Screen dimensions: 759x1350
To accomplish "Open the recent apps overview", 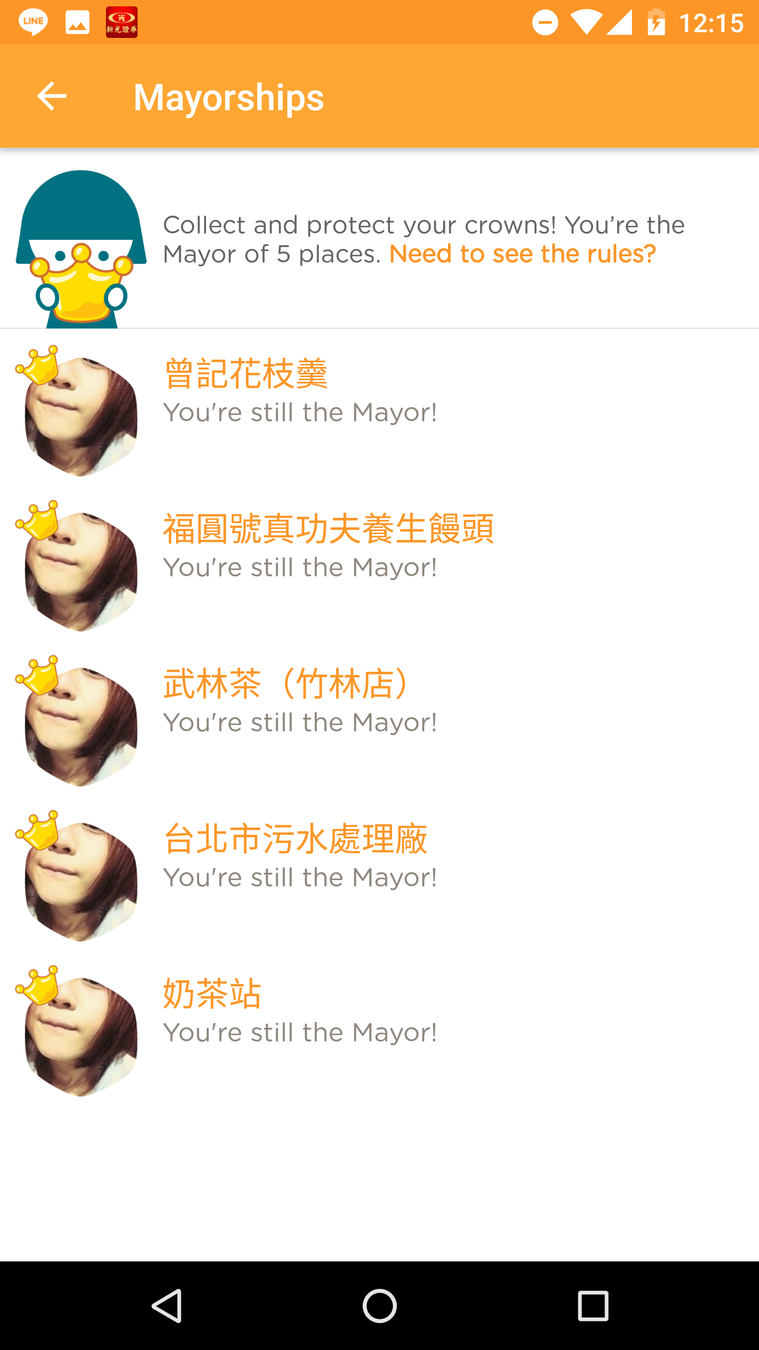I will [592, 1305].
